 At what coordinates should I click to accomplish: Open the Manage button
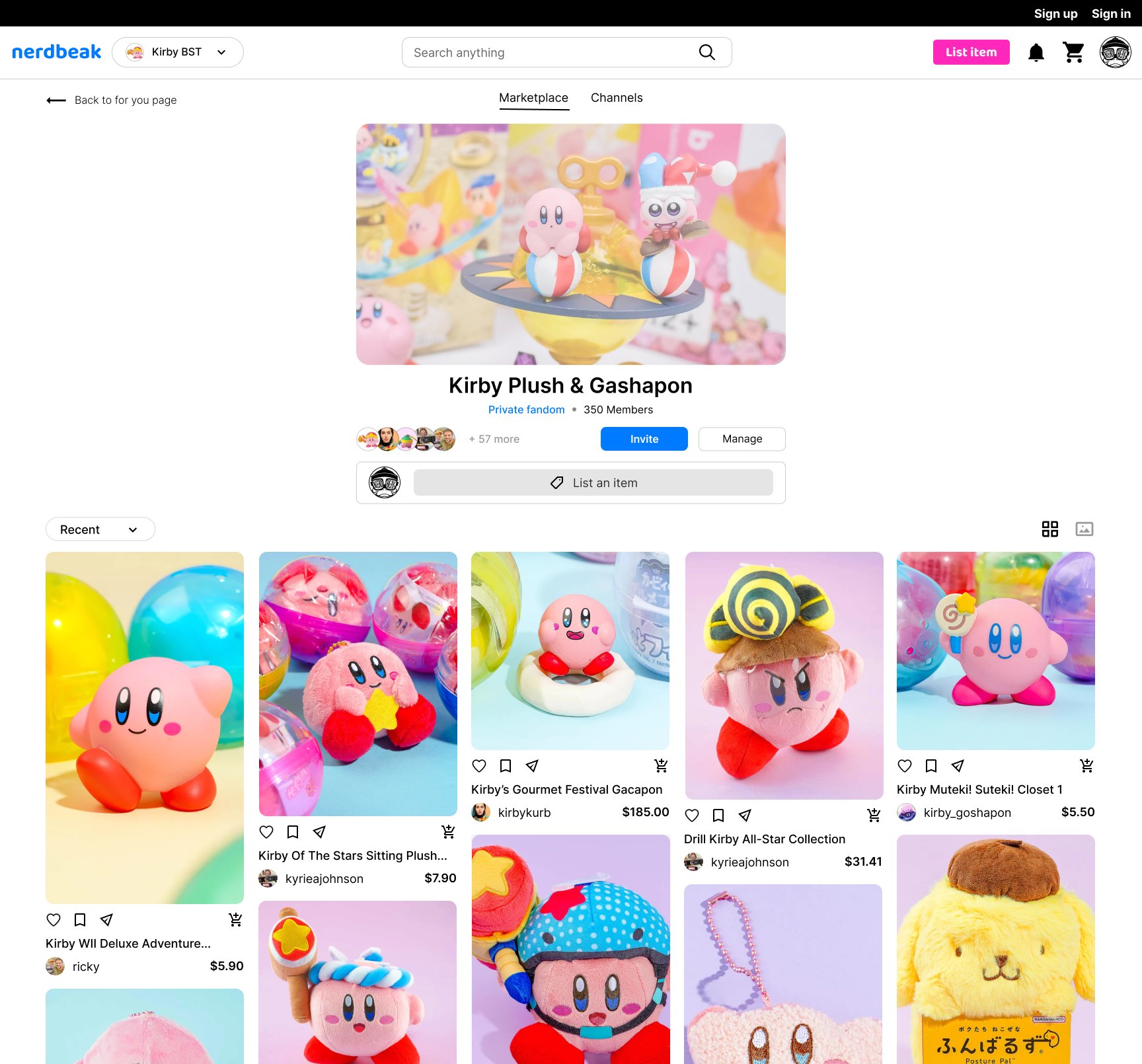(742, 439)
